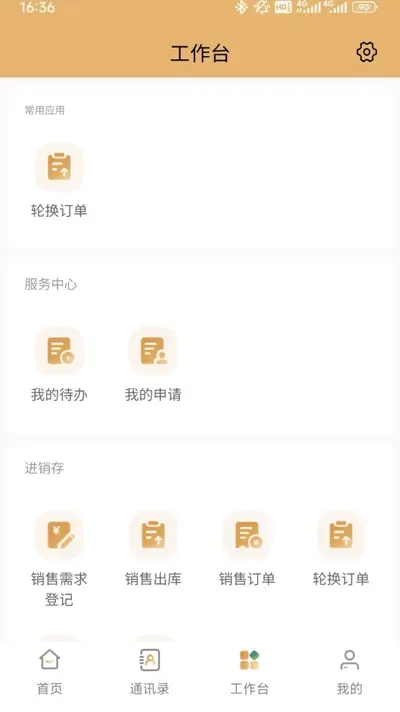Go to the 我的 tab
The image size is (400, 712).
click(350, 672)
